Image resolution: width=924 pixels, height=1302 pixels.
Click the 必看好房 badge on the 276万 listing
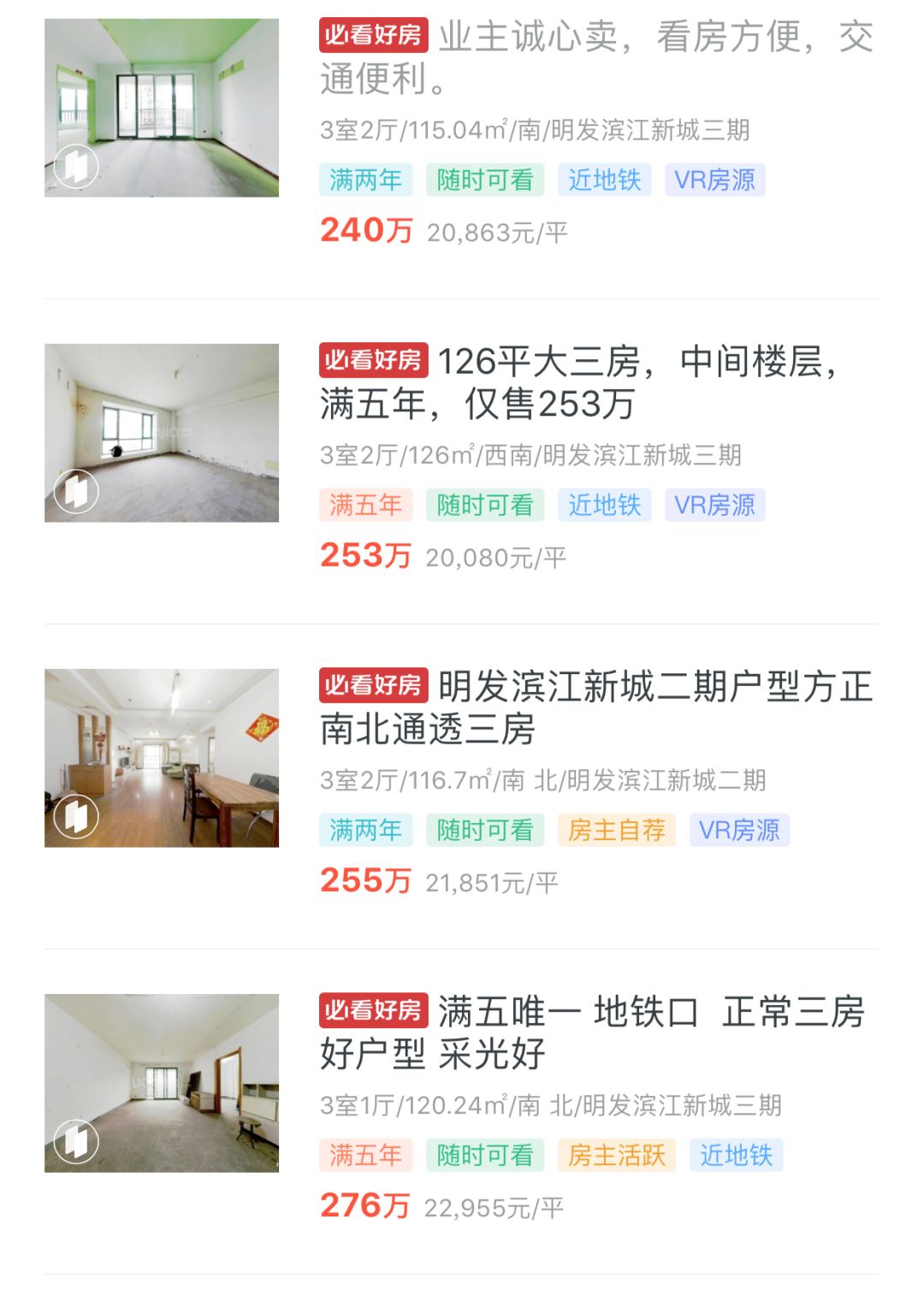[374, 1010]
